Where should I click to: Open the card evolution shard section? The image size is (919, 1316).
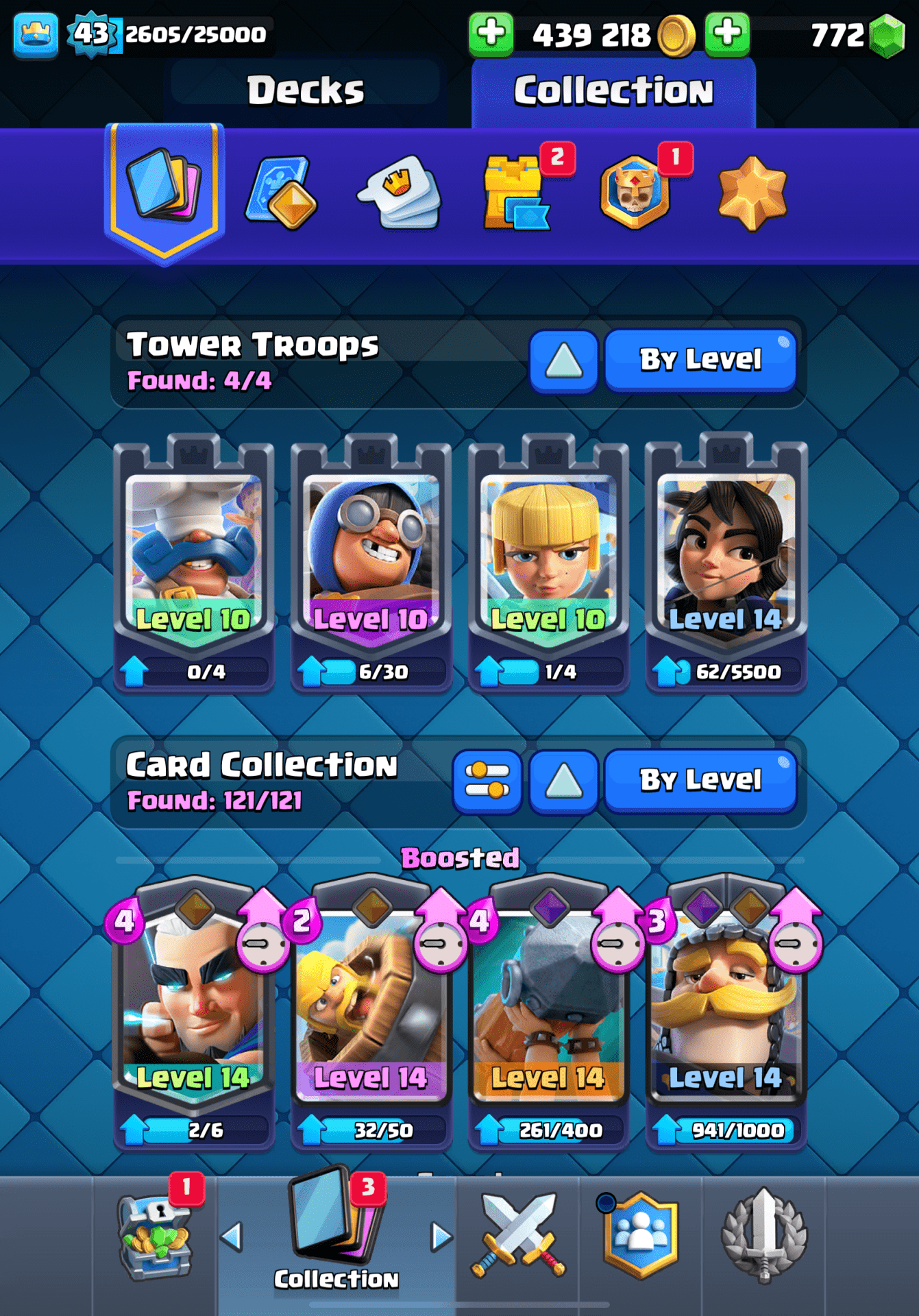[282, 192]
